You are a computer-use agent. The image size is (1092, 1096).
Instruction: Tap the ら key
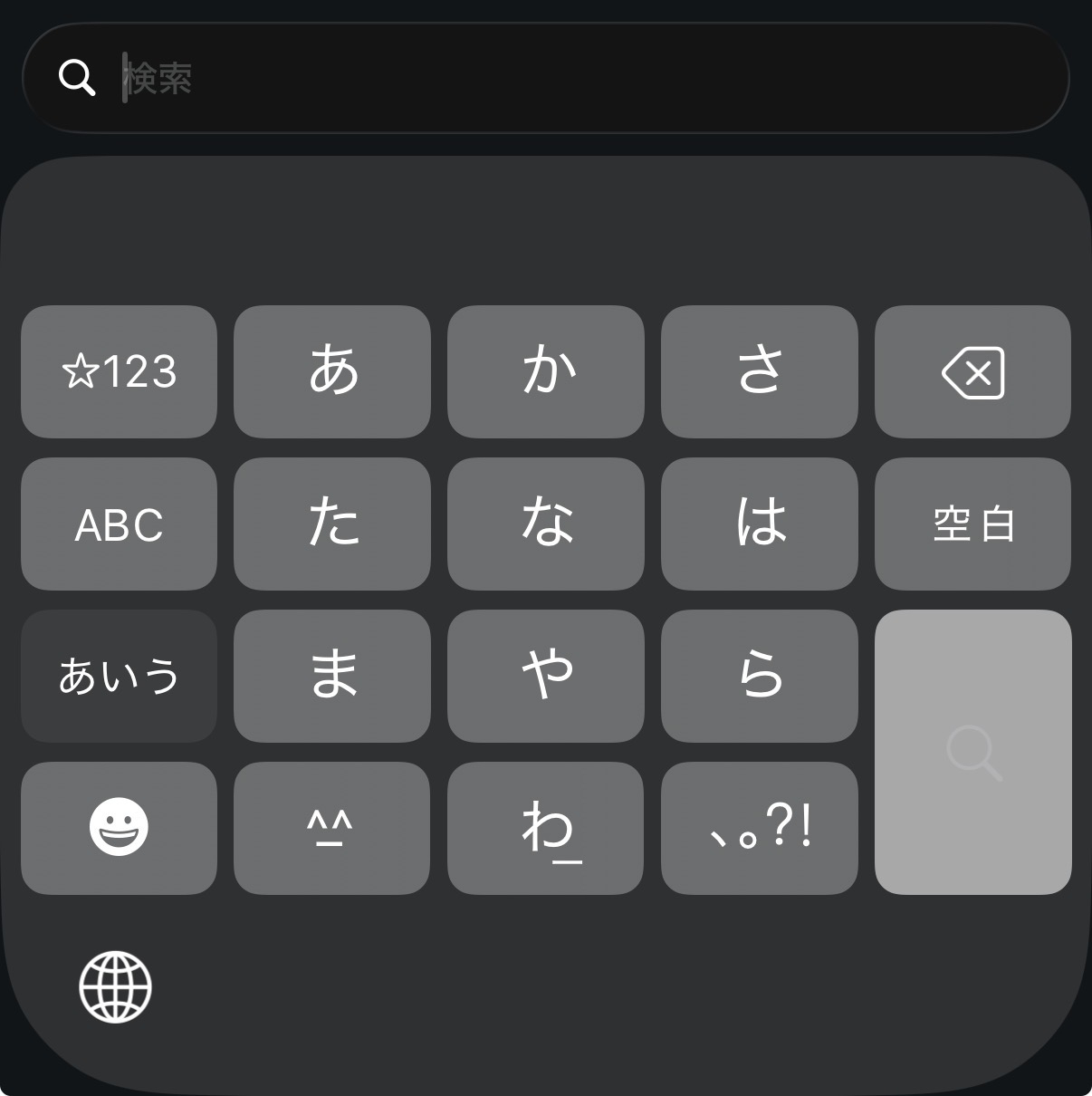coord(760,676)
